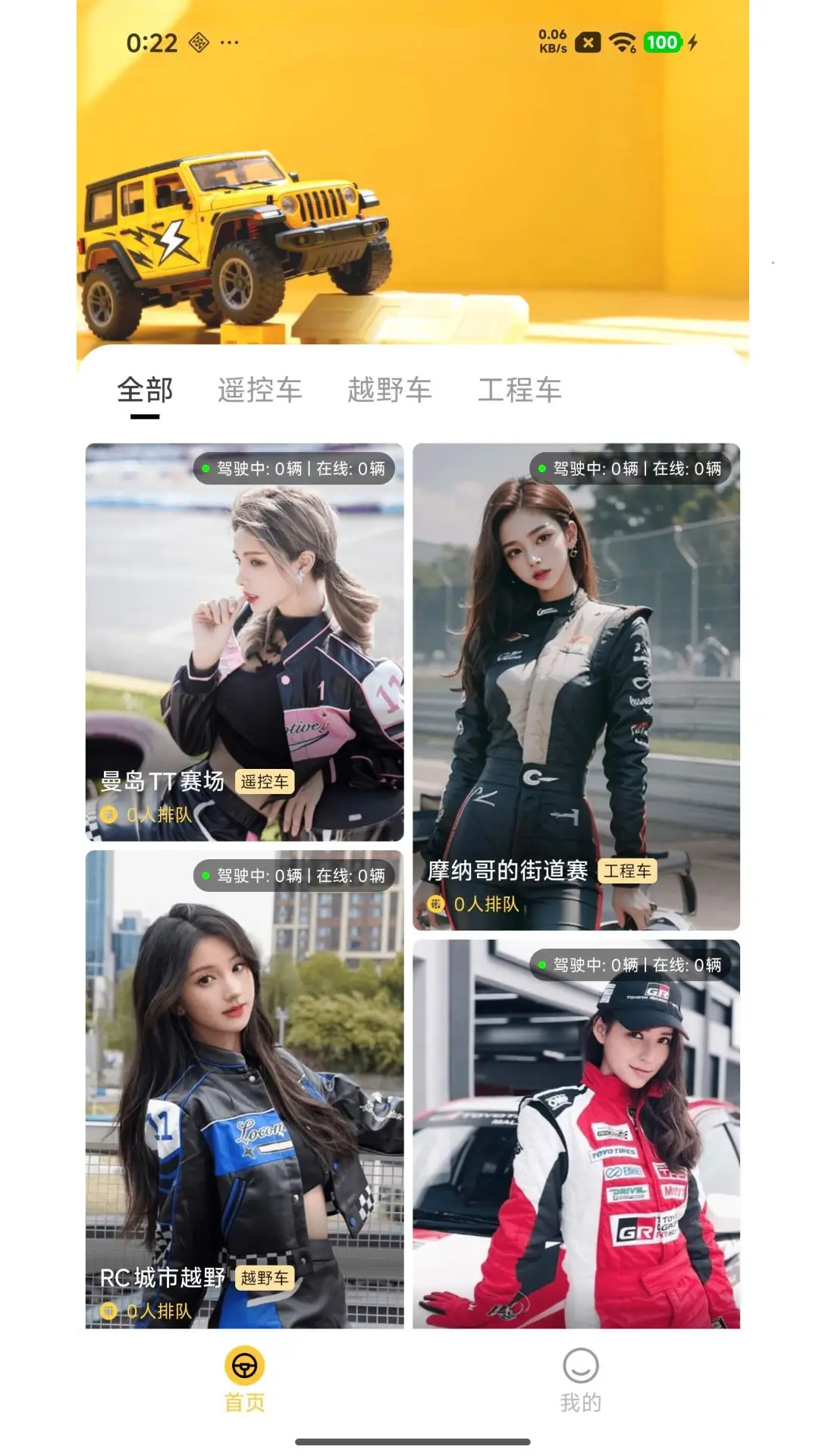The height and width of the screenshot is (1456, 819).
Task: Open the RC城市越野 card
Action: coord(244,1089)
